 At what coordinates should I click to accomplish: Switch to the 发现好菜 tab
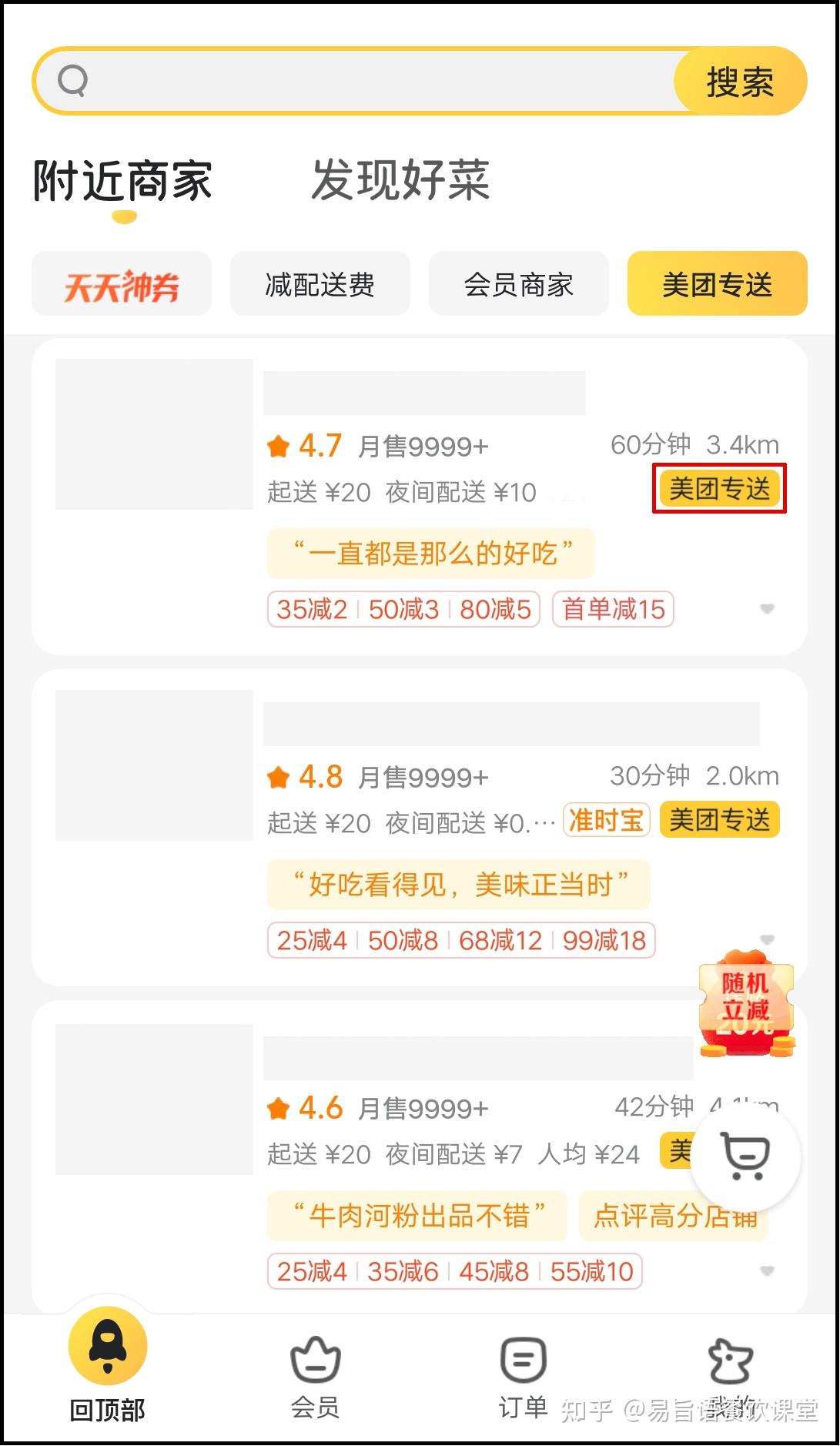400,182
